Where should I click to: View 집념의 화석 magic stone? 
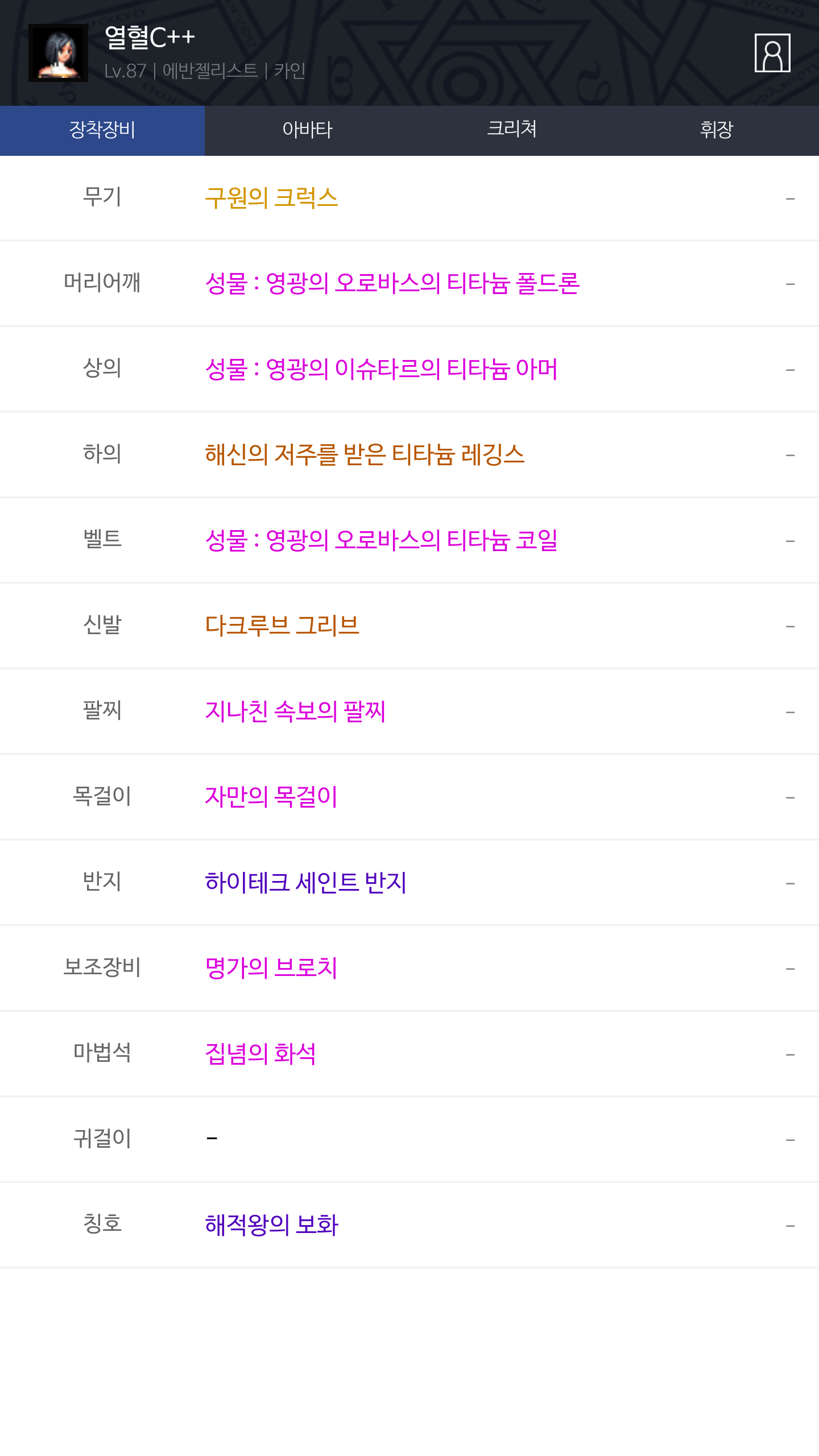click(260, 1054)
